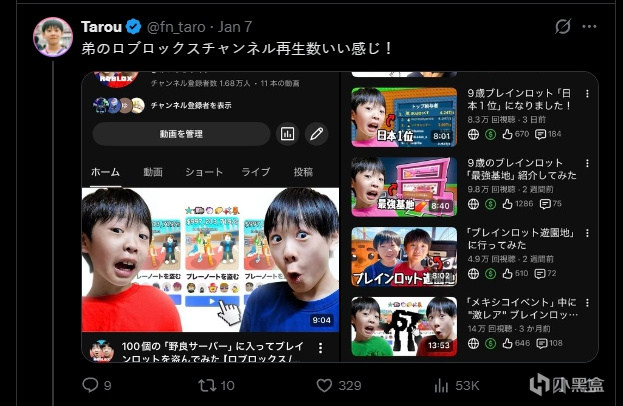Tap the Grok explain icon

pyautogui.click(x=563, y=26)
